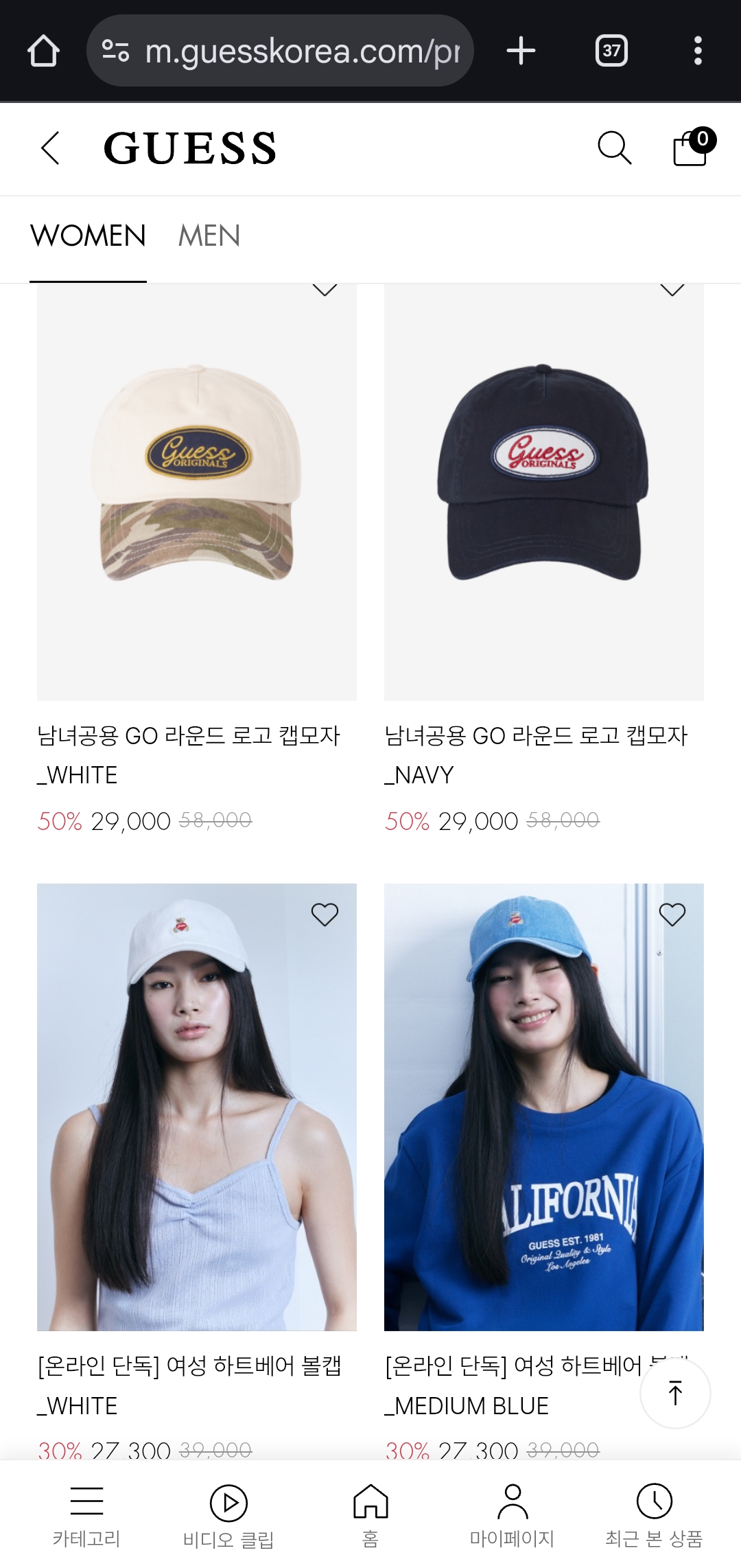The width and height of the screenshot is (741, 1568).
Task: Switch to the MEN tab
Action: tap(209, 236)
